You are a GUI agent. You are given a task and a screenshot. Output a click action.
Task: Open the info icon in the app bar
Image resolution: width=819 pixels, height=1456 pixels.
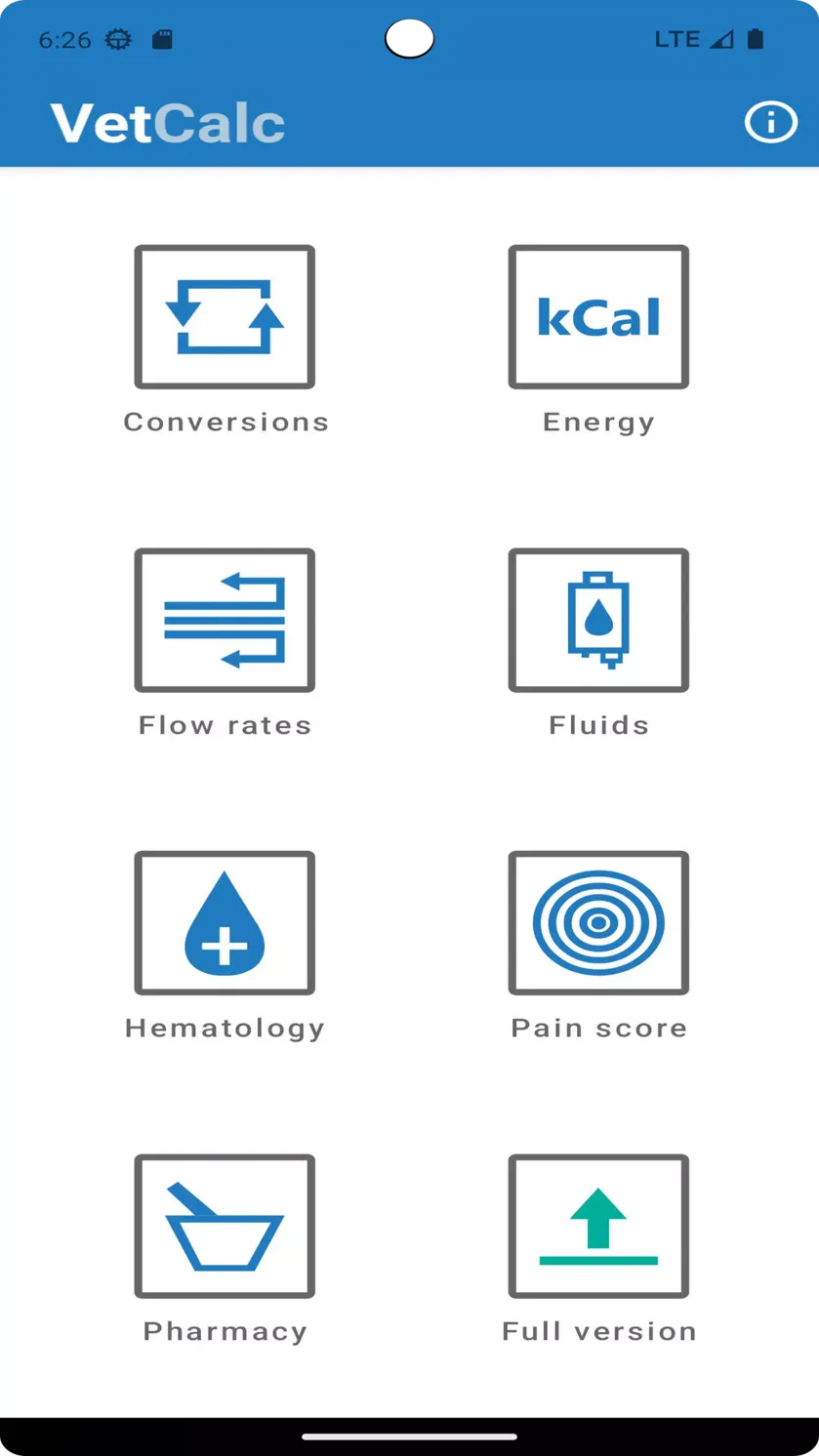coord(771,123)
